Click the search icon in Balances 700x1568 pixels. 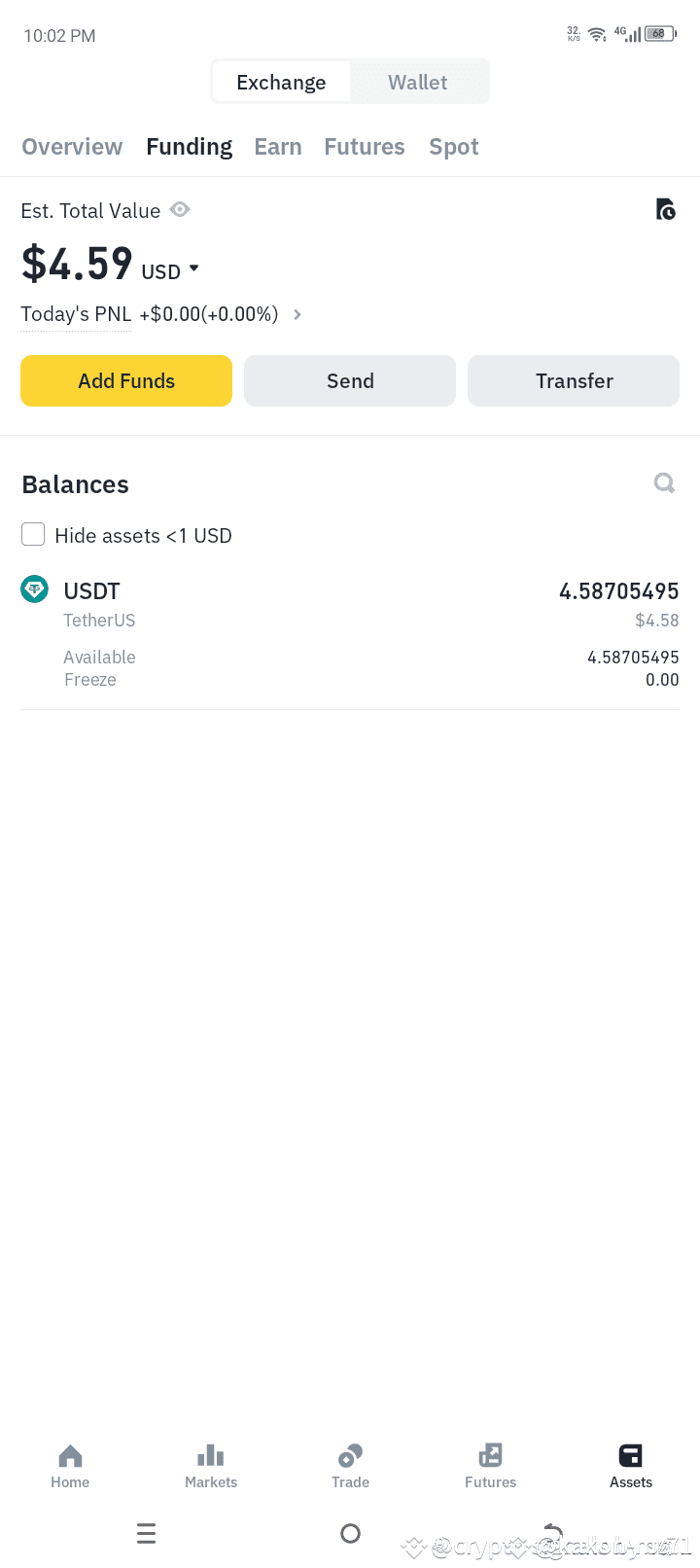664,482
